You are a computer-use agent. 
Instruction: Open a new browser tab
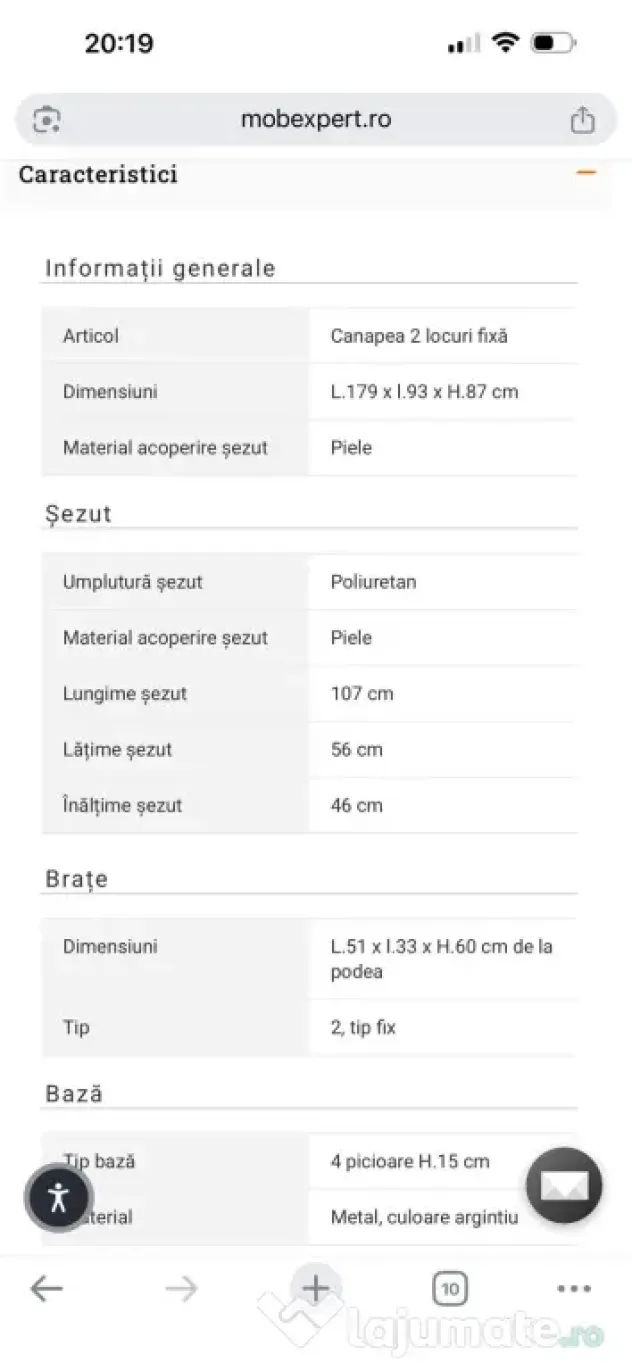point(315,1288)
